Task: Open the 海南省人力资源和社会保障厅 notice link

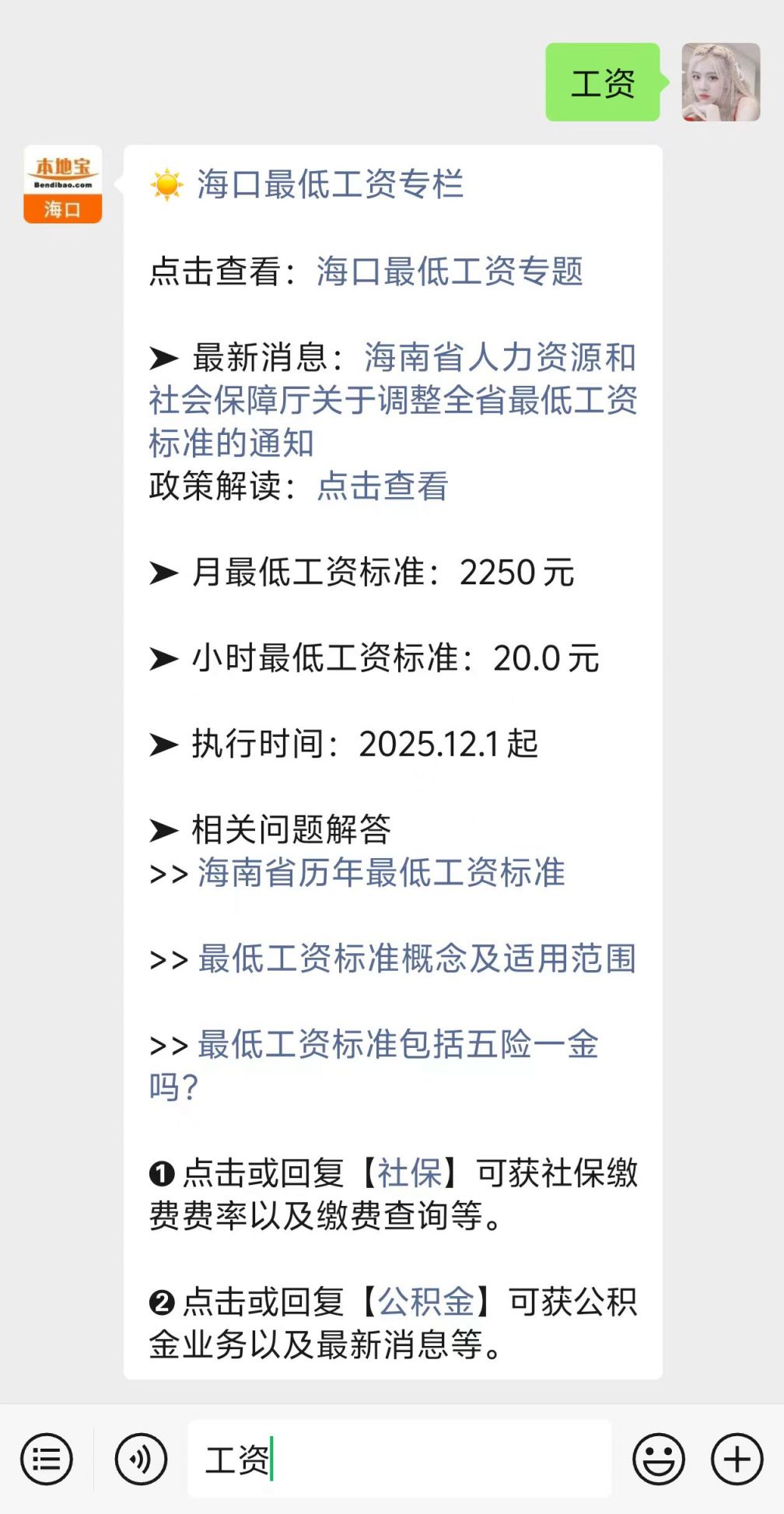Action: click(x=393, y=401)
